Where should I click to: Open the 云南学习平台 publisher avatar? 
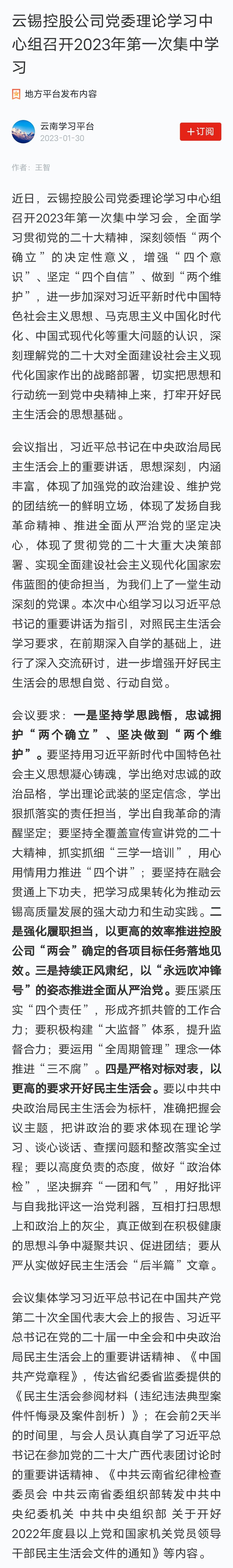[x=23, y=131]
